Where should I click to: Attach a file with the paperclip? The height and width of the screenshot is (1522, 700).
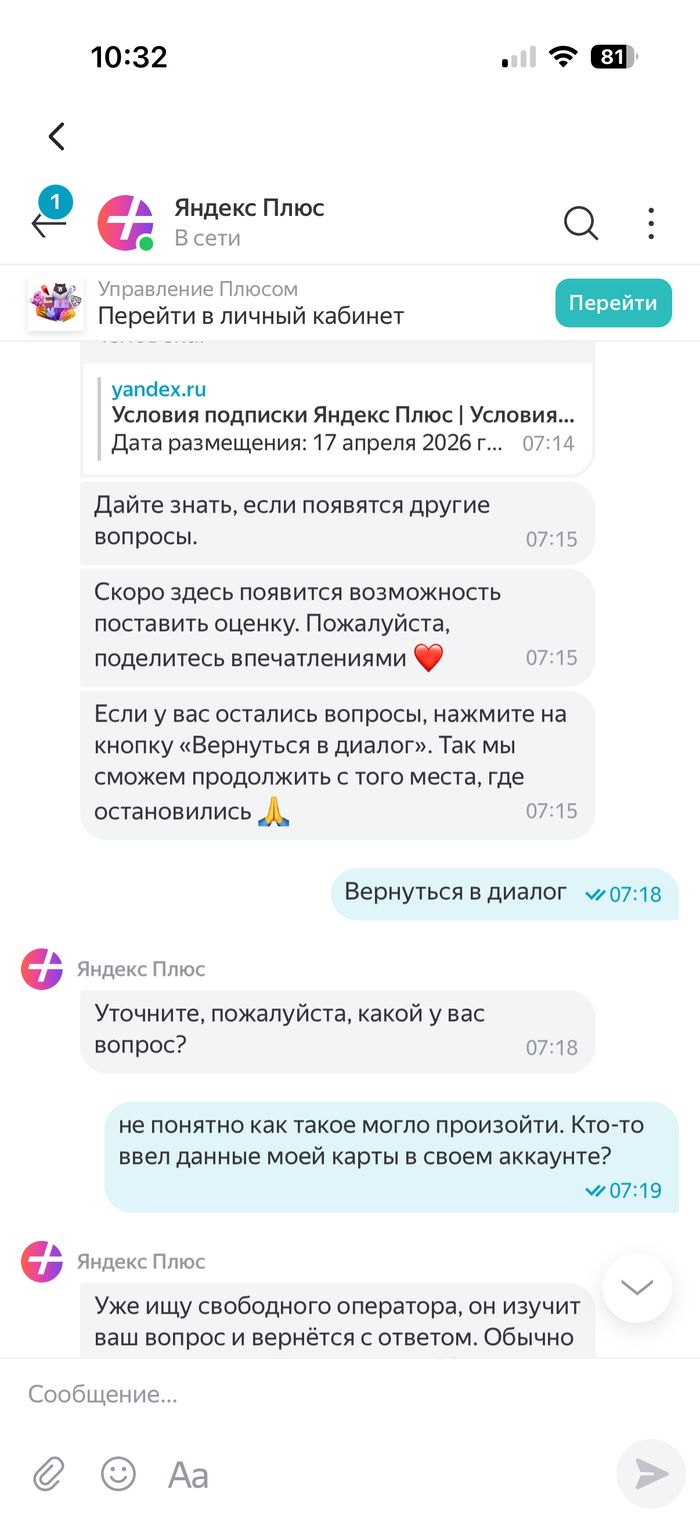click(x=48, y=1473)
